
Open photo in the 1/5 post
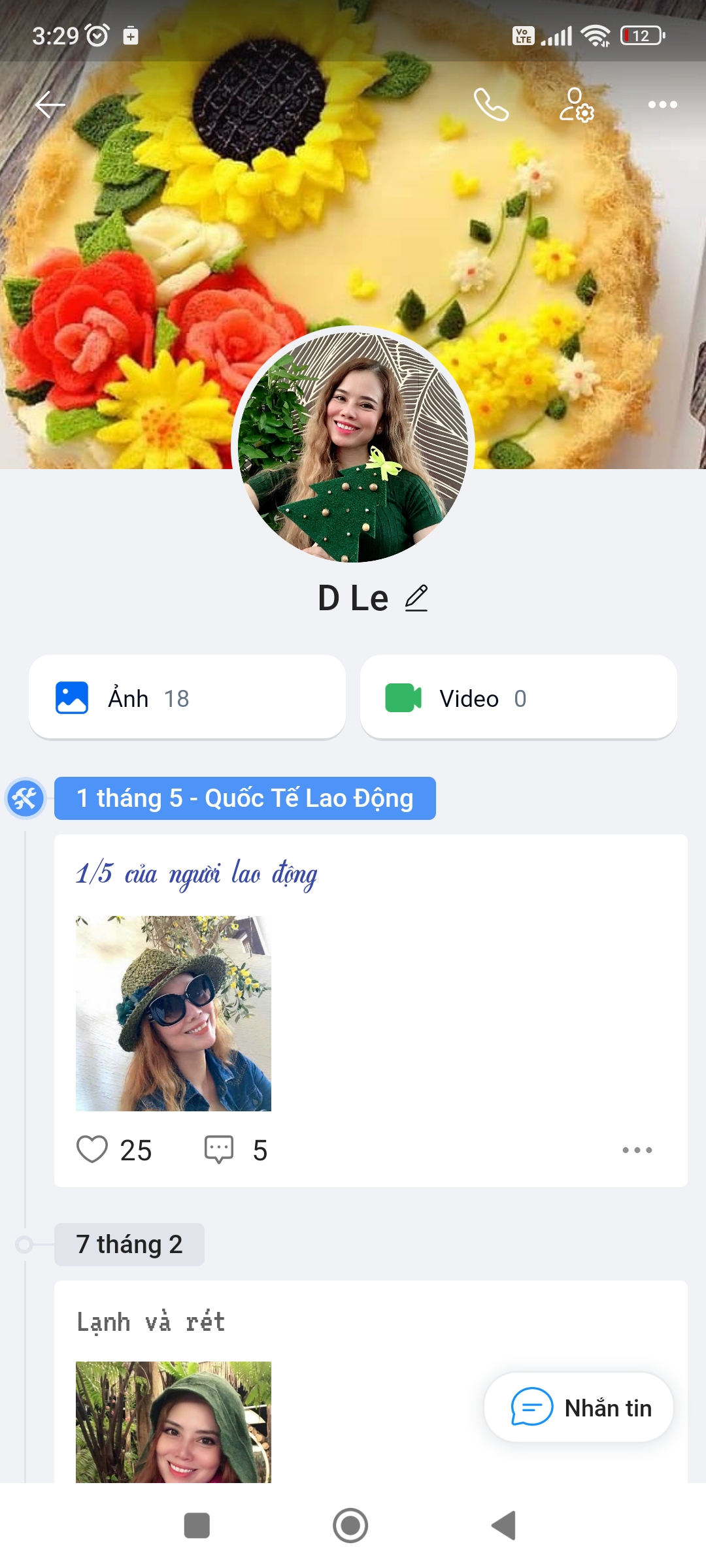[x=173, y=1013]
